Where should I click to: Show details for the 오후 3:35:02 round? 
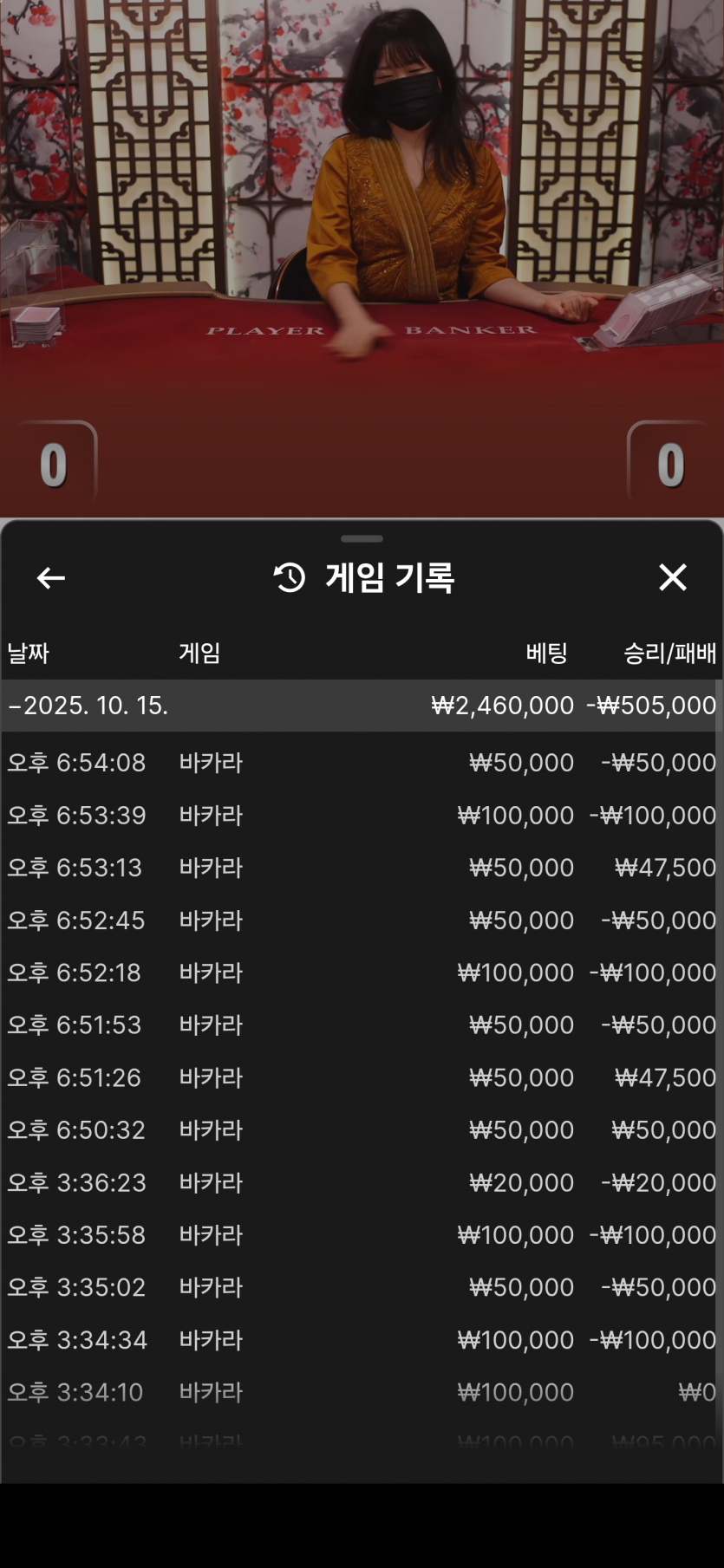(x=361, y=1287)
